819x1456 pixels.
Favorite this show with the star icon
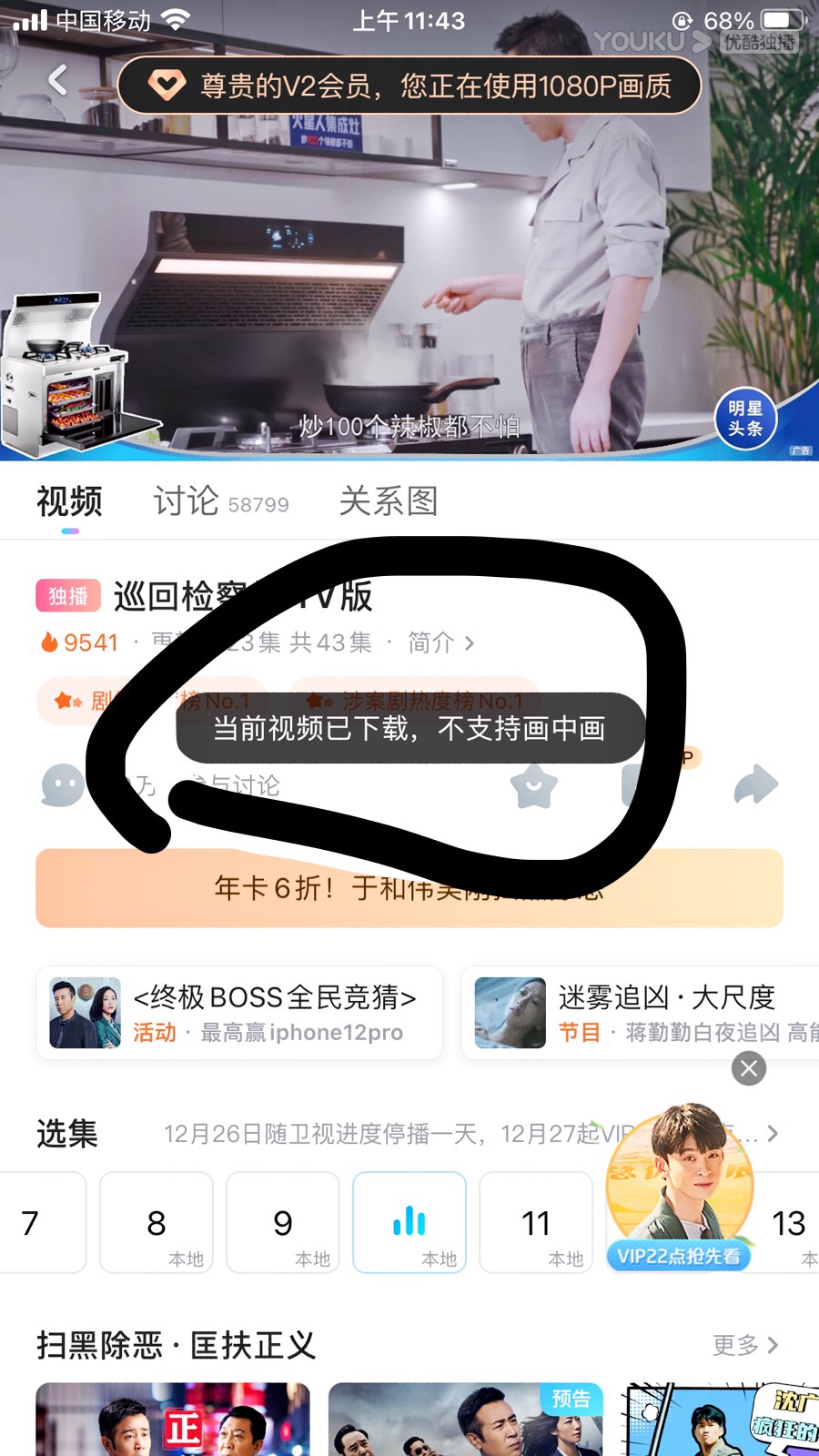[534, 785]
